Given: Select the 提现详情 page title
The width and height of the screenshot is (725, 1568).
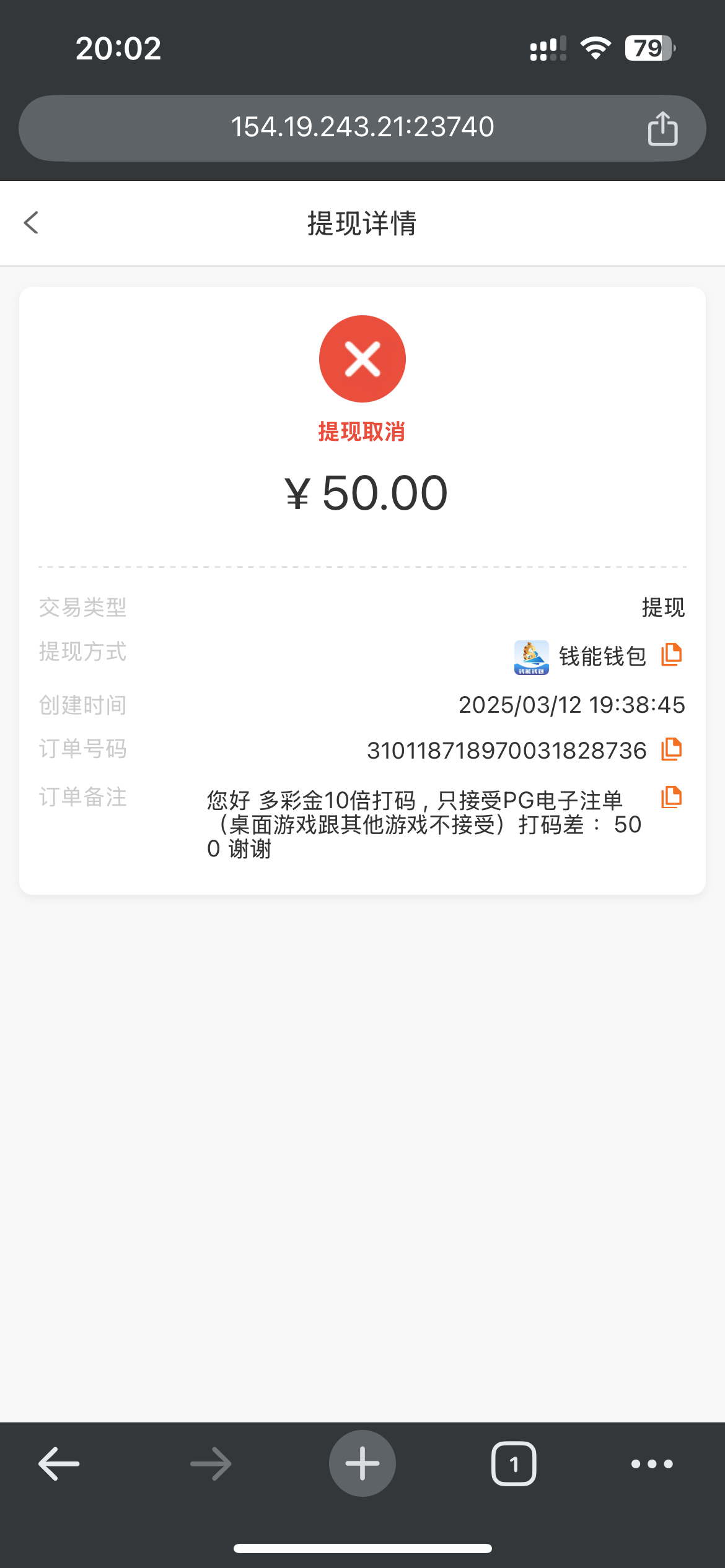Looking at the screenshot, I should click(x=362, y=224).
